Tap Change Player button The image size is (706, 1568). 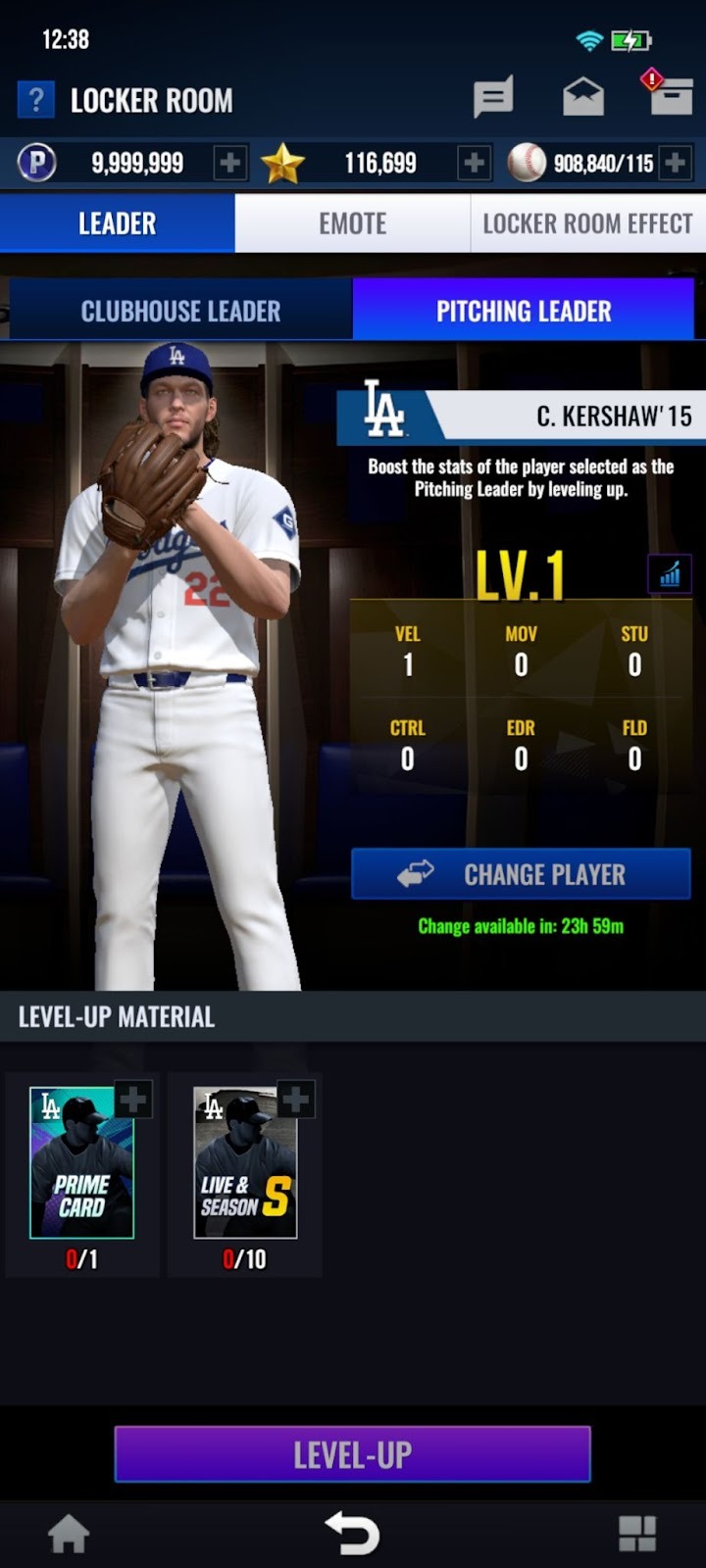(x=521, y=874)
